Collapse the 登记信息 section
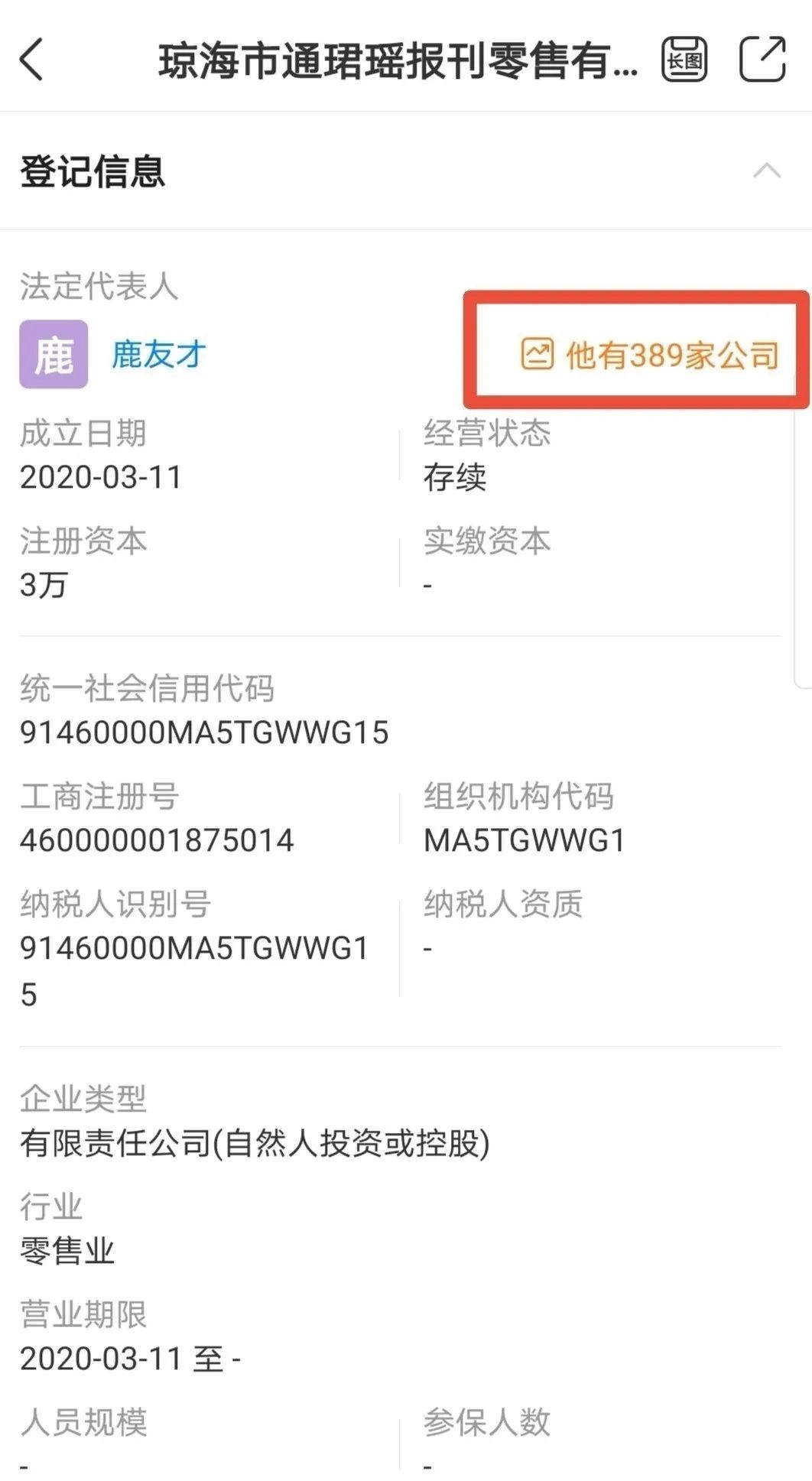812x1481 pixels. click(766, 171)
